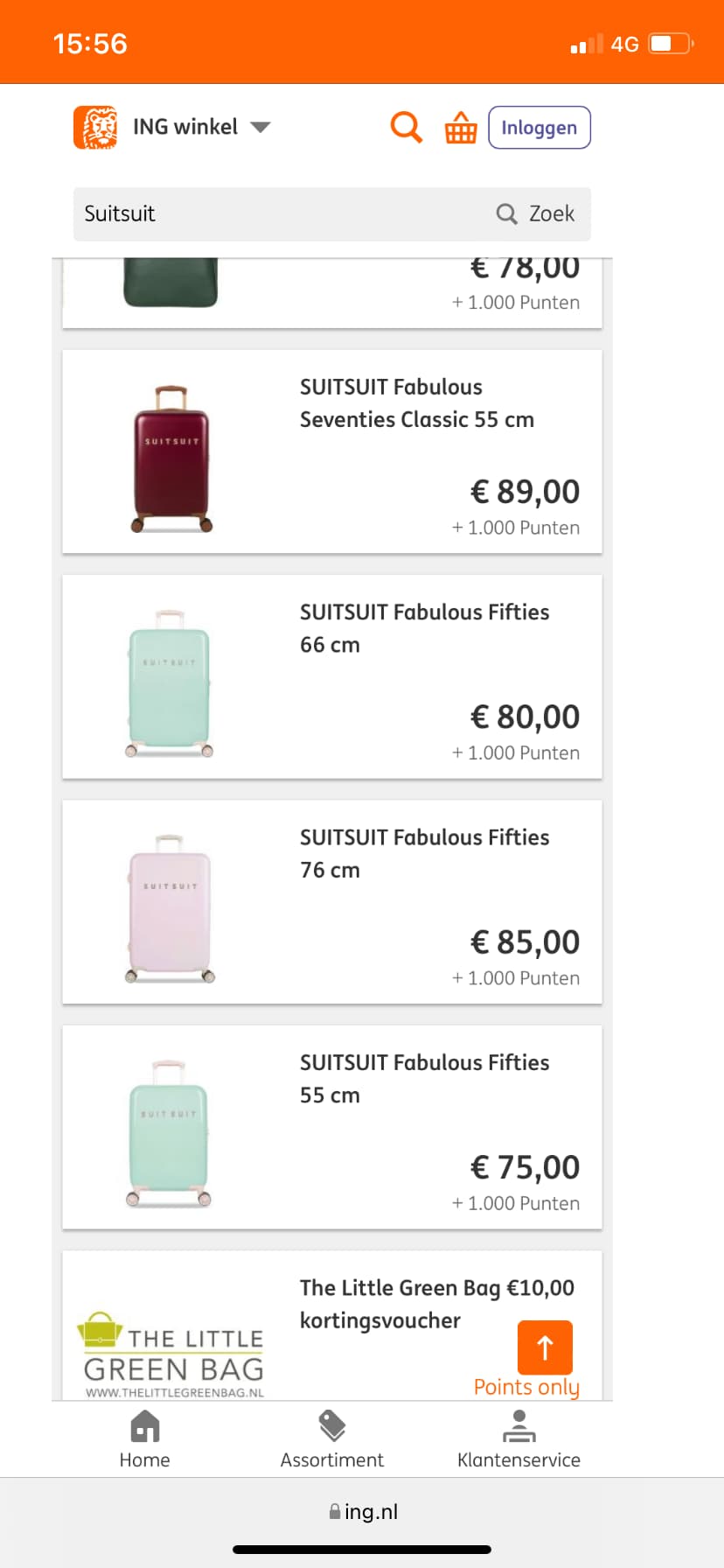Tap the ing.nl address bar

point(363,1511)
